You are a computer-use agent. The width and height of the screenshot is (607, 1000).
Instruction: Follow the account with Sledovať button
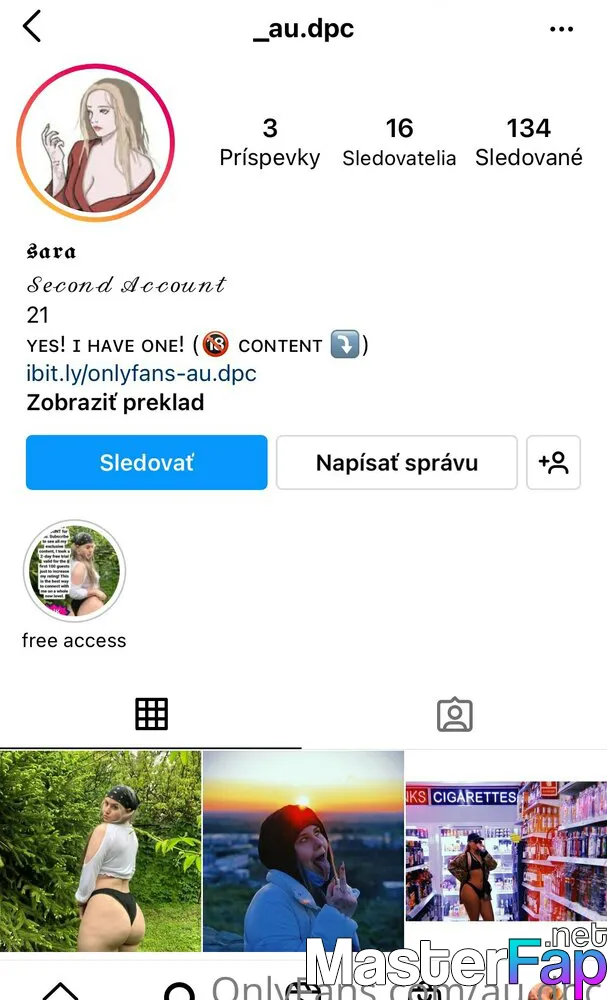pyautogui.click(x=147, y=462)
